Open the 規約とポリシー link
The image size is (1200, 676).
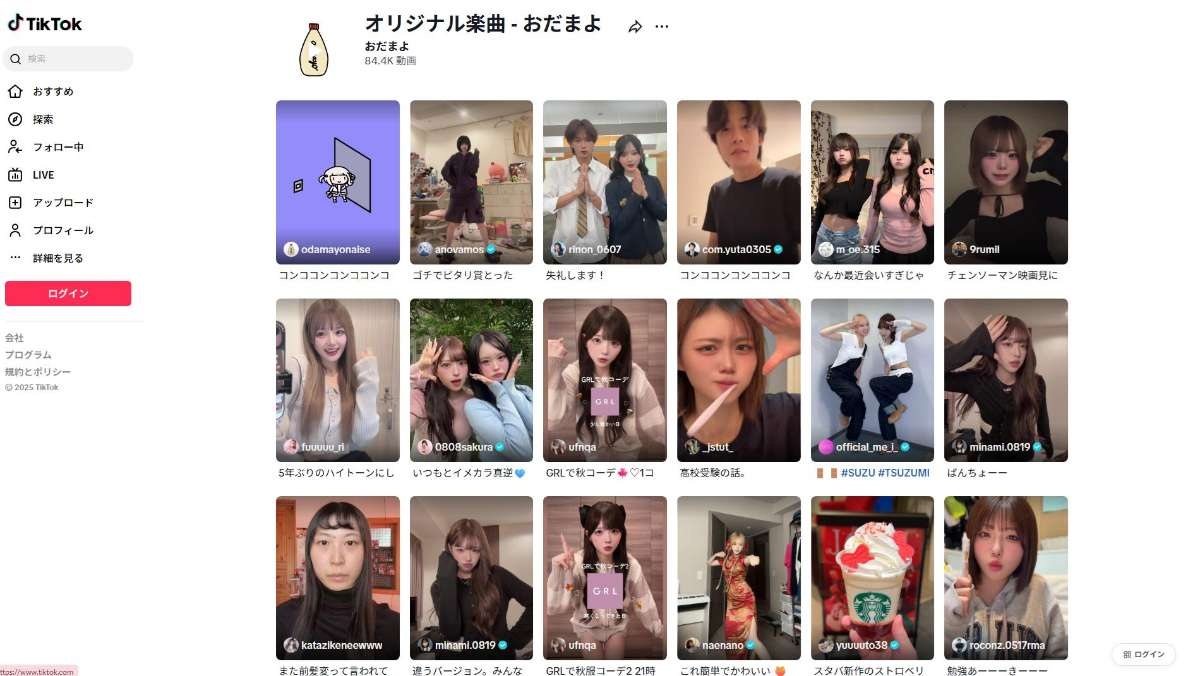coord(38,372)
